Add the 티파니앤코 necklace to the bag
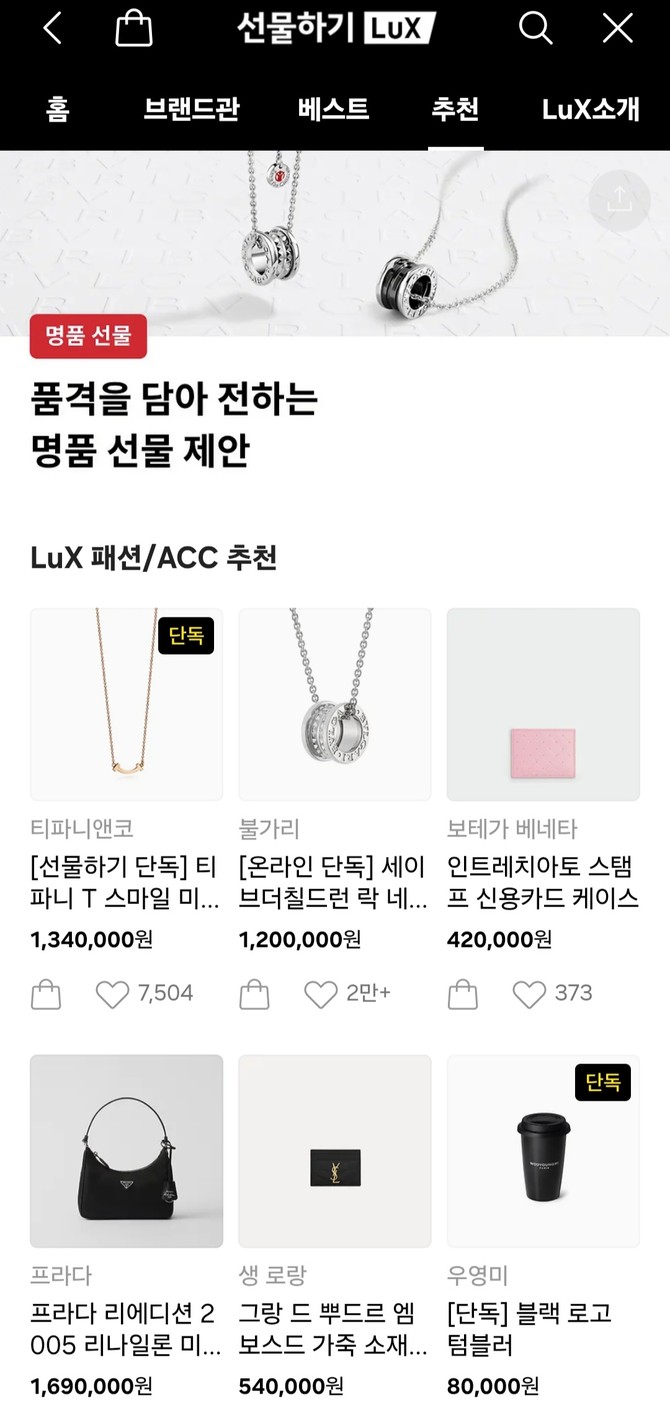 pyautogui.click(x=46, y=994)
